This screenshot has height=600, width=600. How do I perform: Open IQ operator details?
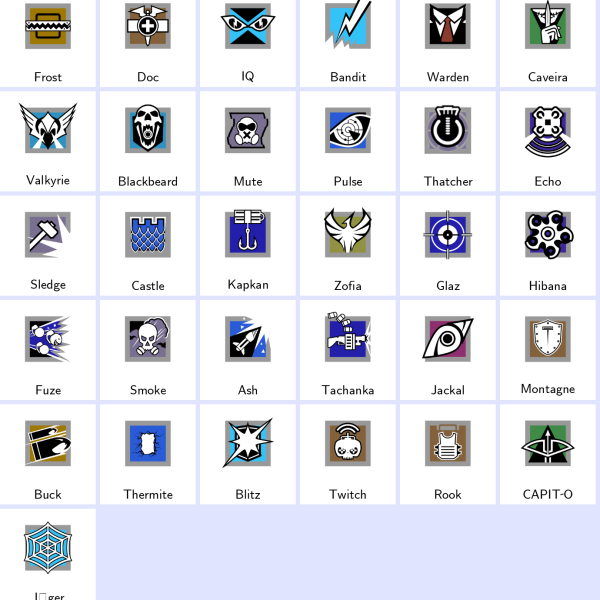click(248, 40)
